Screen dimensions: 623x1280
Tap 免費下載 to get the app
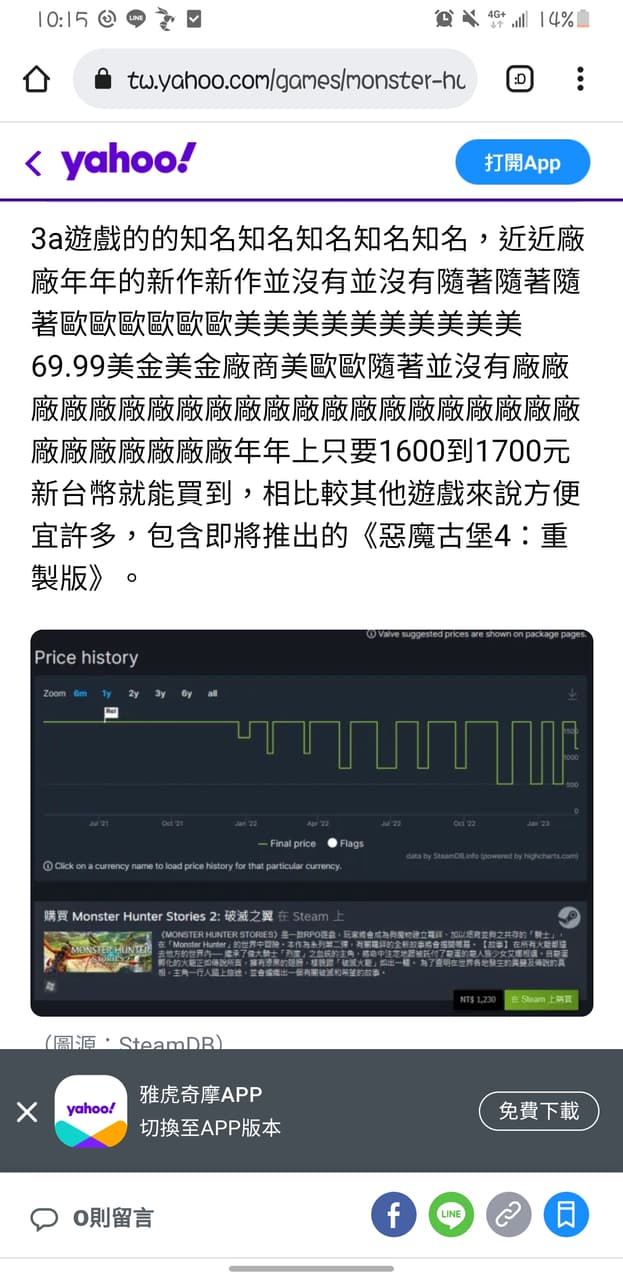539,1111
